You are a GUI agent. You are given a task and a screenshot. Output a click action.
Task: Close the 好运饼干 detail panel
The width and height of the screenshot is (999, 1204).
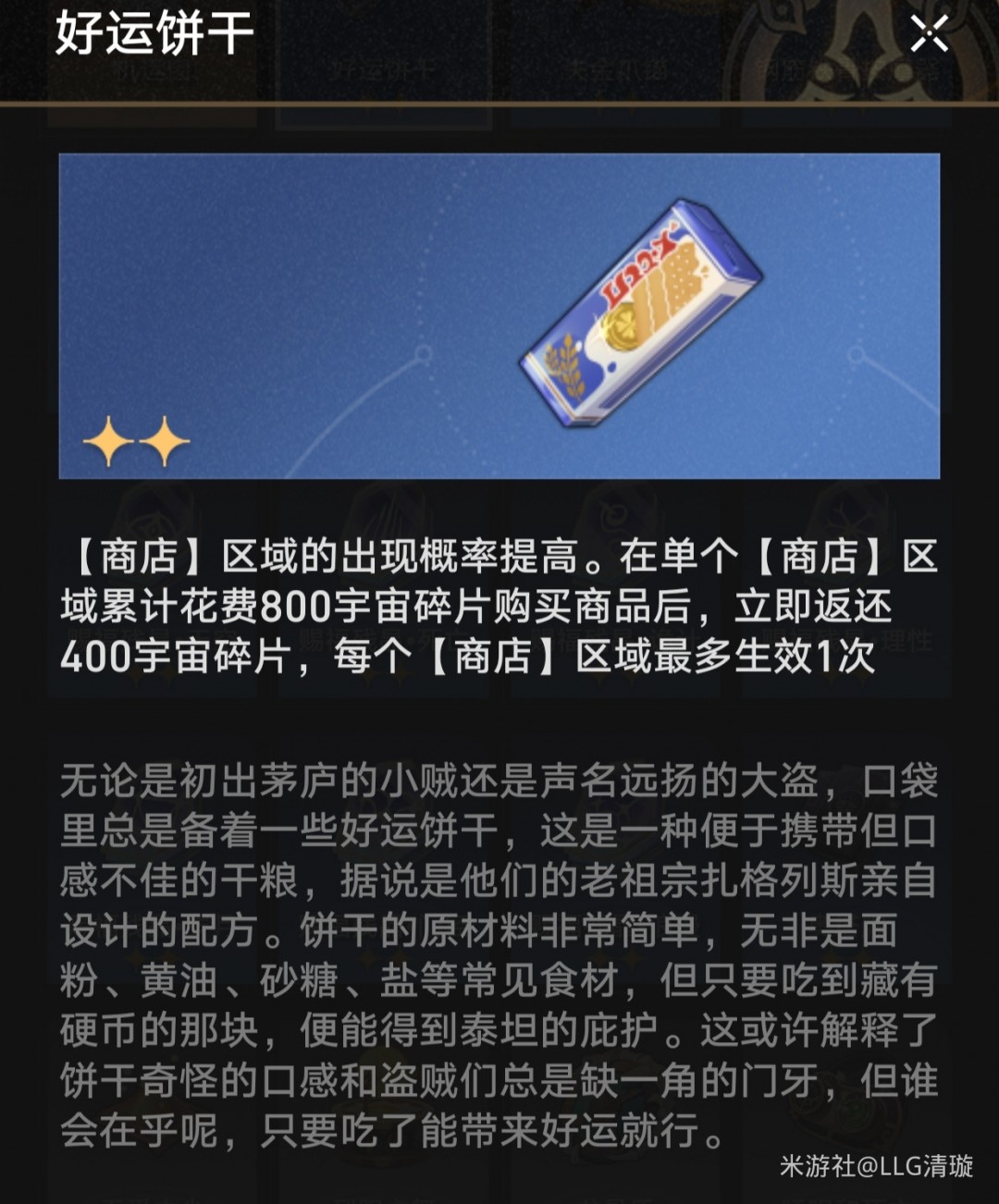point(929,34)
